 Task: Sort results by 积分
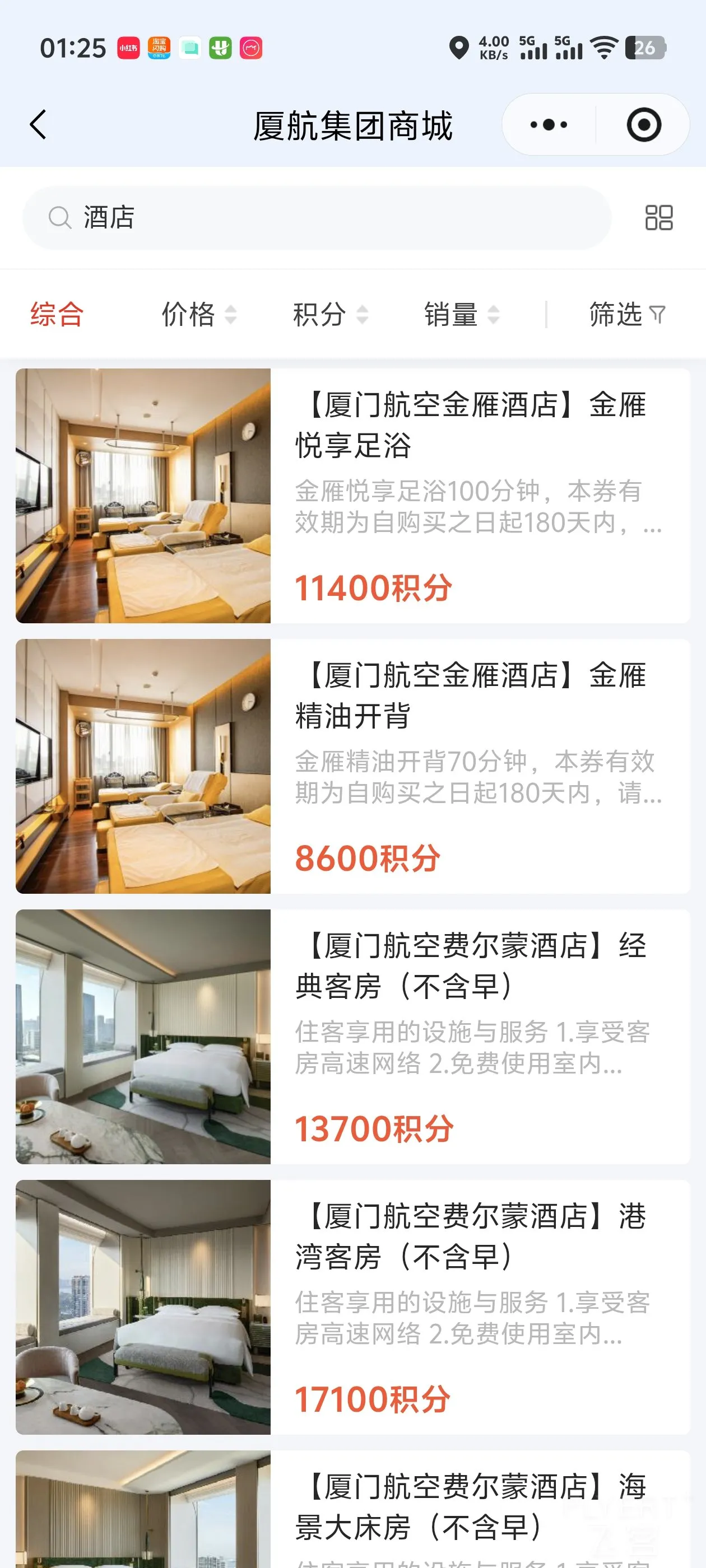click(x=330, y=315)
